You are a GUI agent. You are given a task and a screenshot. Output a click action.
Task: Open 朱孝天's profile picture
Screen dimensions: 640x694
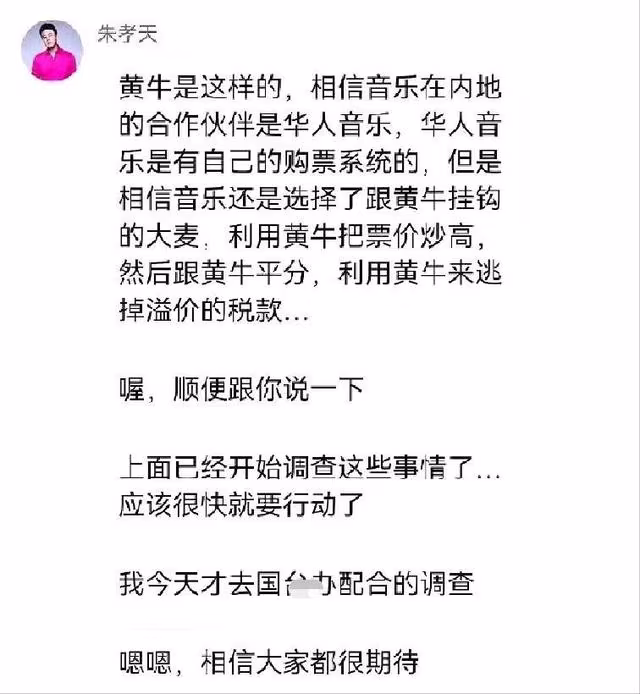52,49
